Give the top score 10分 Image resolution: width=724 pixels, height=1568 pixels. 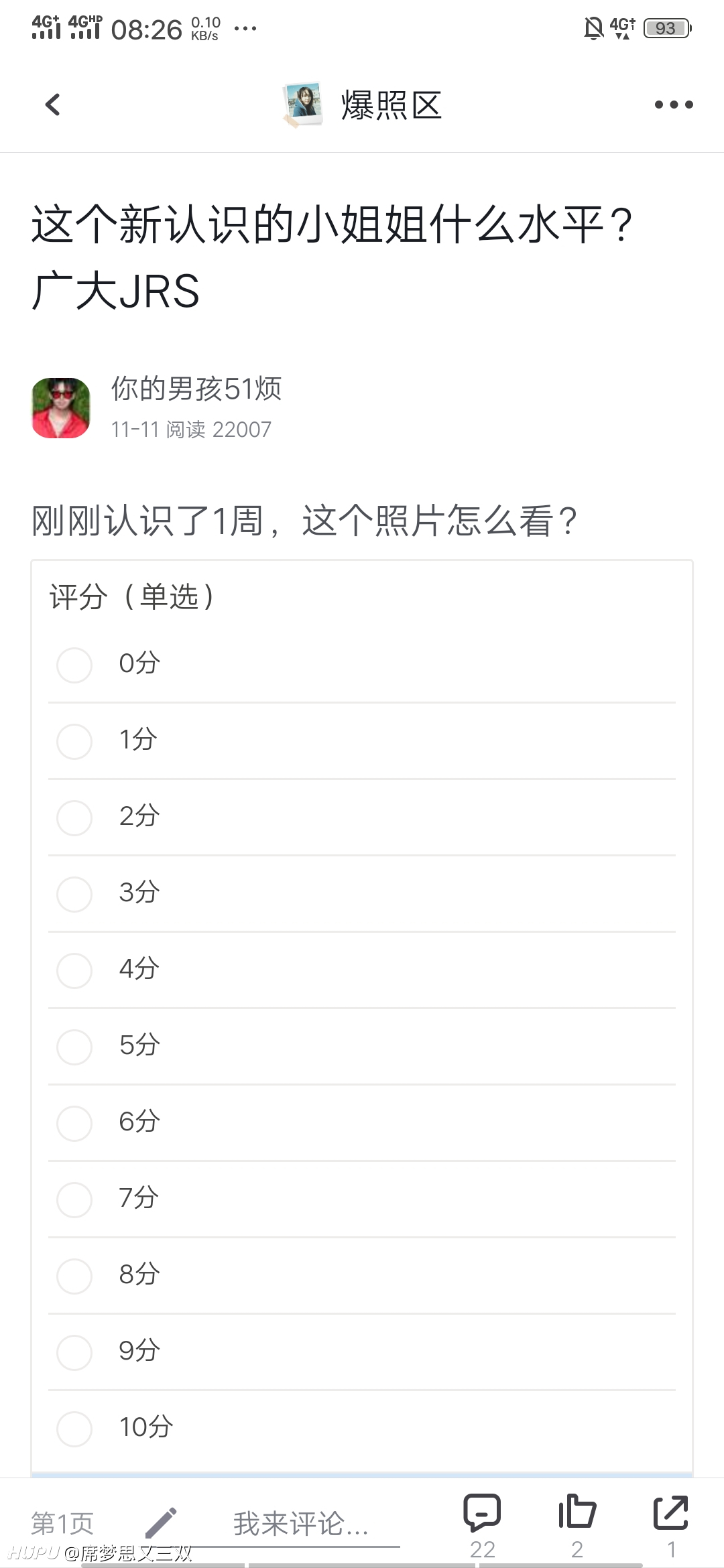point(362,1429)
